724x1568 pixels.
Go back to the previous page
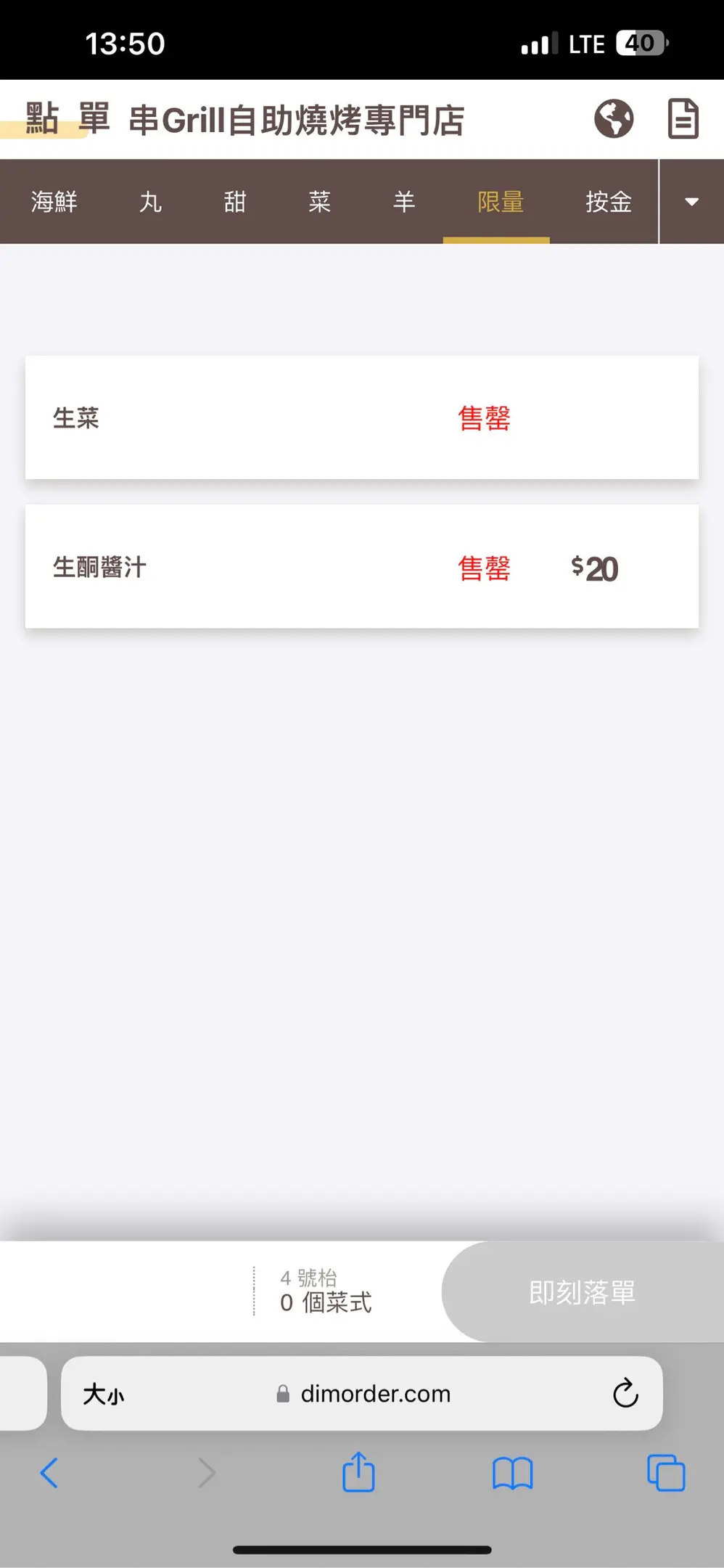point(49,1473)
